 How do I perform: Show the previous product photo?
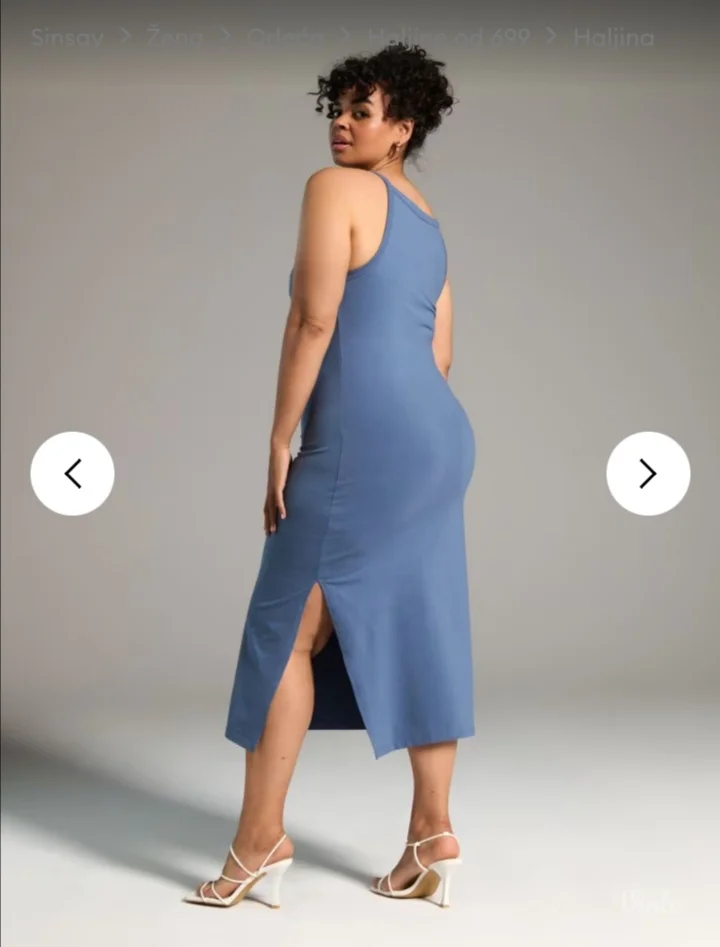[72, 473]
